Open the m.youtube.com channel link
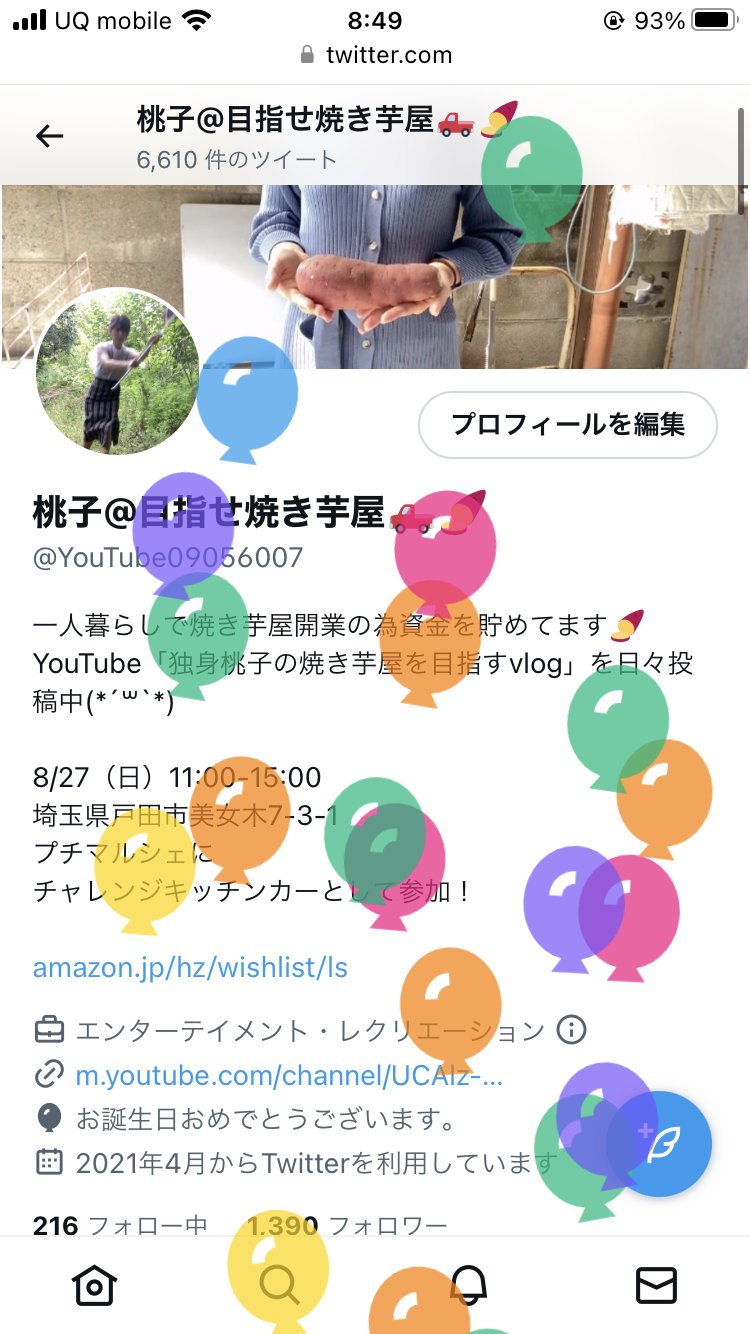The height and width of the screenshot is (1334, 750). 288,1076
